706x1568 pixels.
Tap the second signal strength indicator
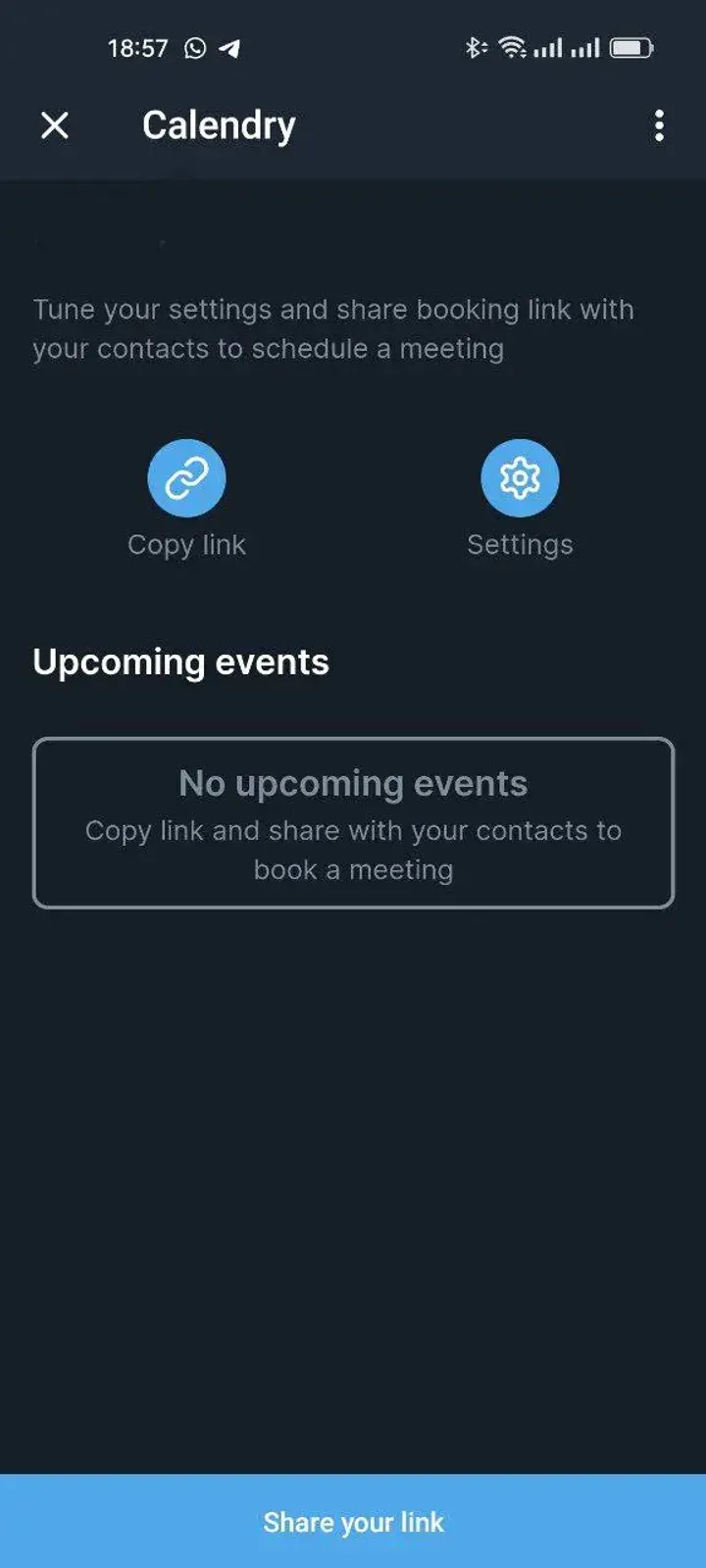[588, 46]
